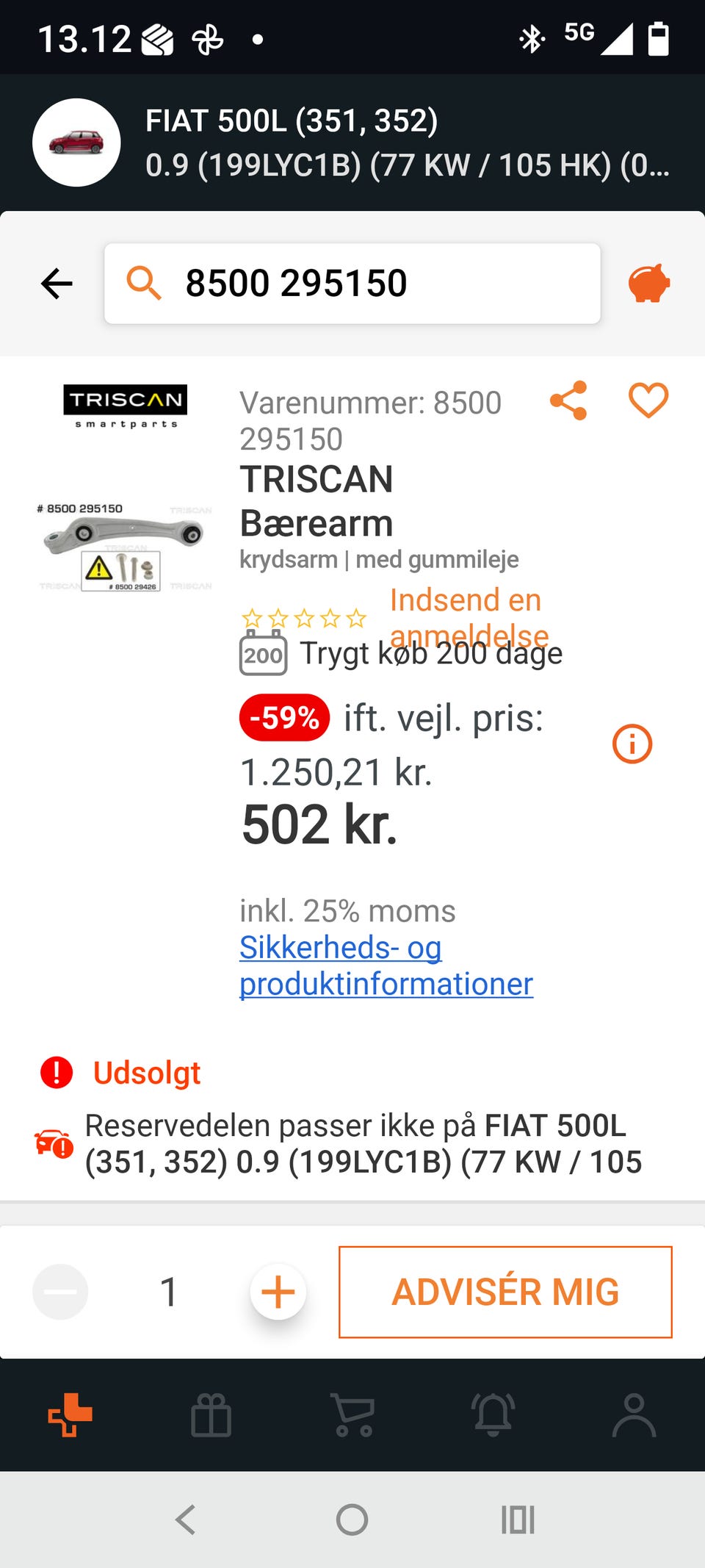
Task: Open the notifications bell tab
Action: pyautogui.click(x=493, y=1414)
